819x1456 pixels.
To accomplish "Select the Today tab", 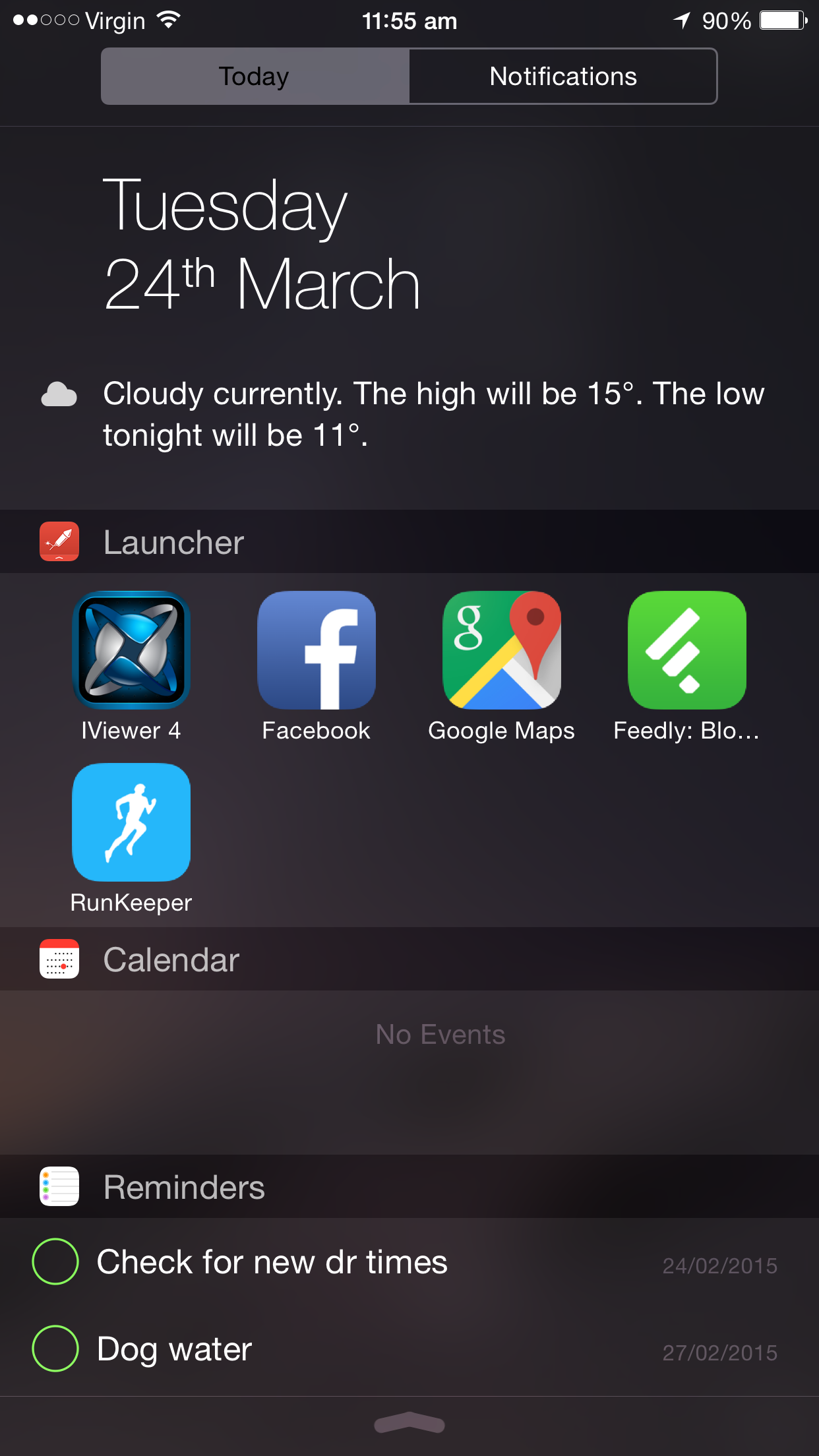I will (255, 76).
